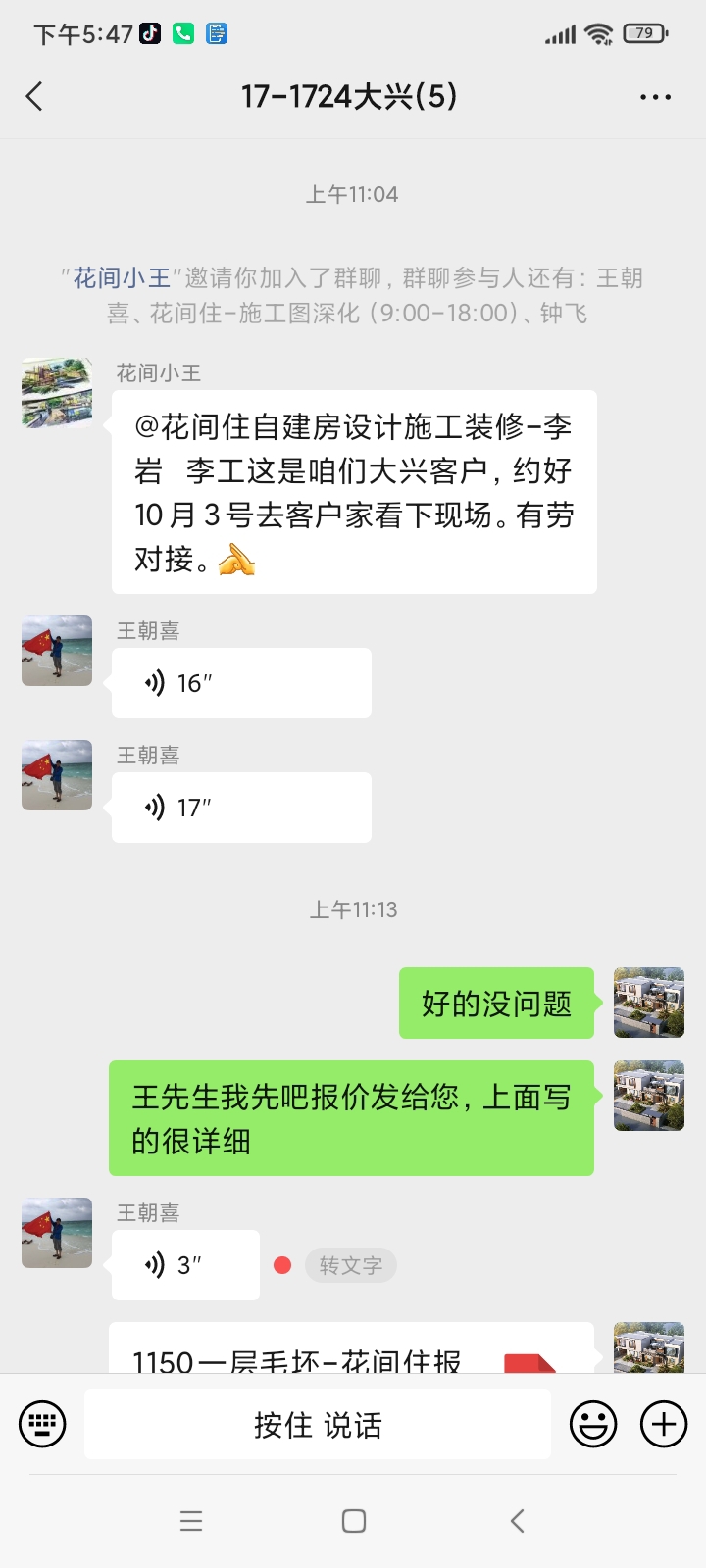
Task: Convert the 3-second voice message to text
Action: click(350, 1265)
